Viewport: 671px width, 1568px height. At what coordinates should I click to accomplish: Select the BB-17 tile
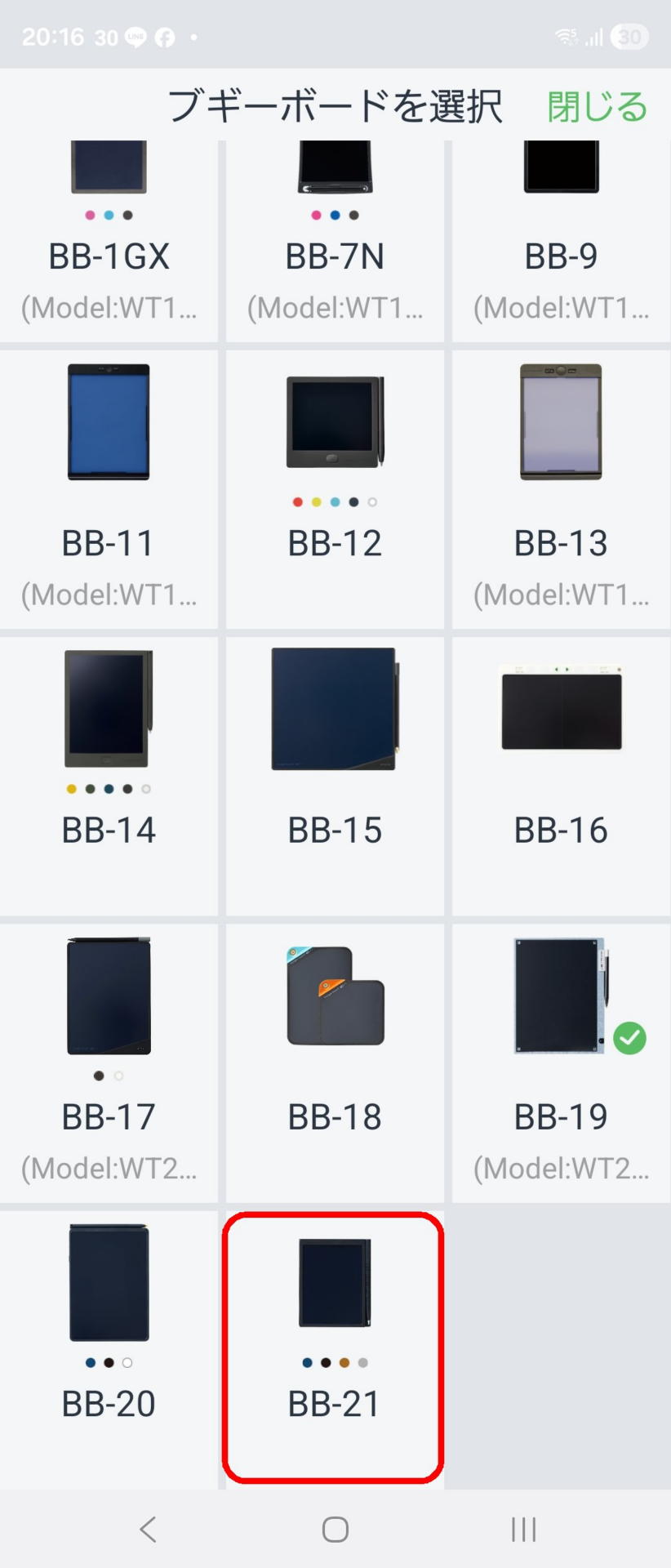point(109,1062)
